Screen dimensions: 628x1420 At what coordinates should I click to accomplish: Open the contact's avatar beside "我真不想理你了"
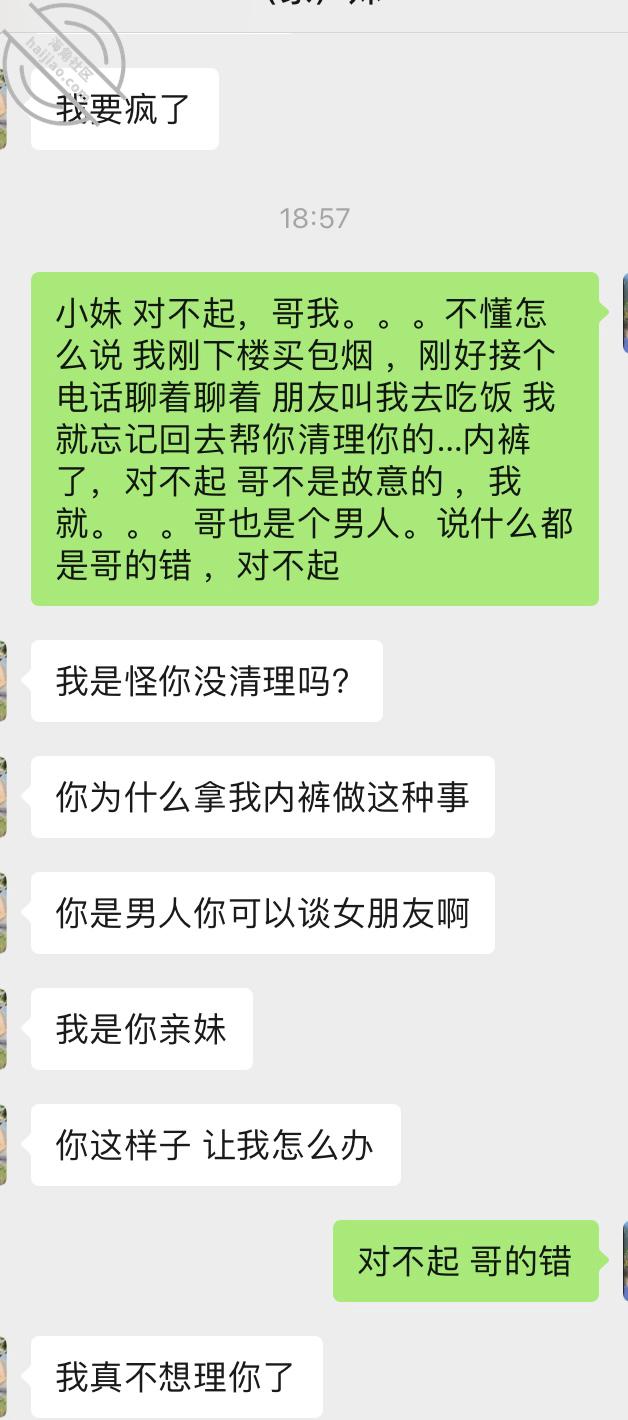tap(3, 1377)
